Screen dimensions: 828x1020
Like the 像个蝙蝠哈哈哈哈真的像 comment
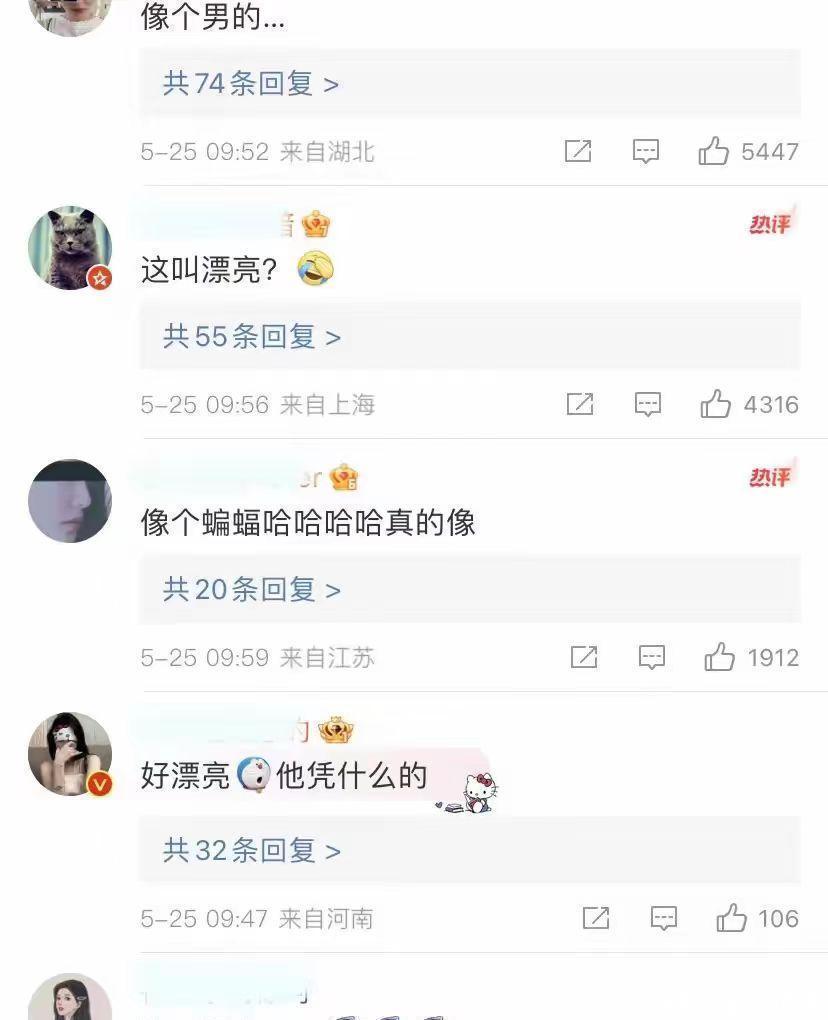[719, 658]
